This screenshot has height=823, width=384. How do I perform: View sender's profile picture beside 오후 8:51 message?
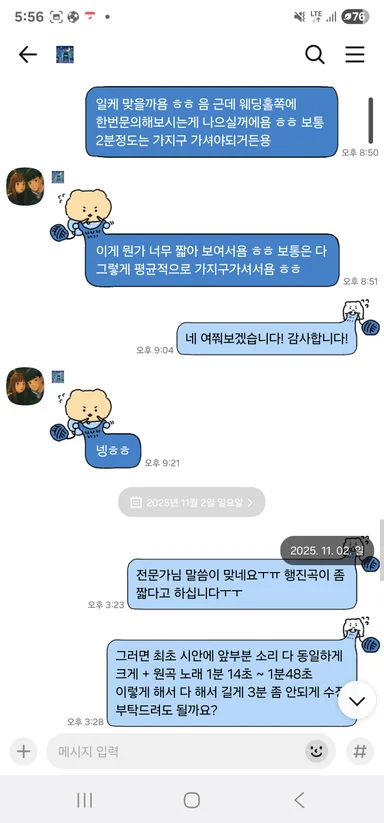(25, 186)
